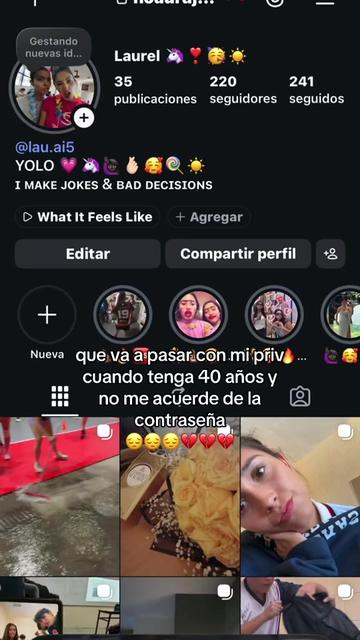360x640 pixels.
Task: Tap the profile picture with plus badge
Action: click(x=54, y=95)
